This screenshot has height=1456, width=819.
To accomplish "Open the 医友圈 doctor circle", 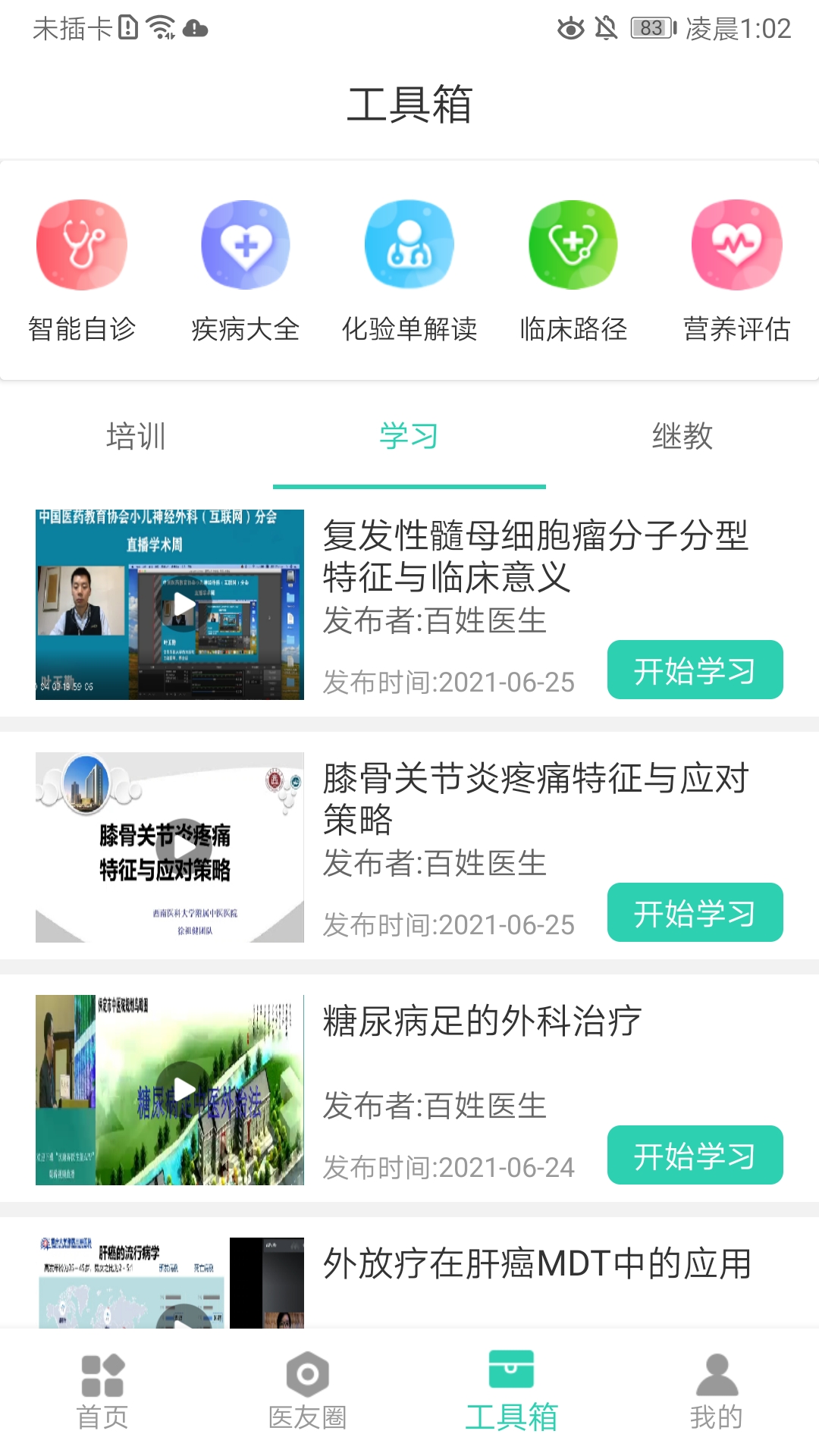I will pyautogui.click(x=306, y=1395).
